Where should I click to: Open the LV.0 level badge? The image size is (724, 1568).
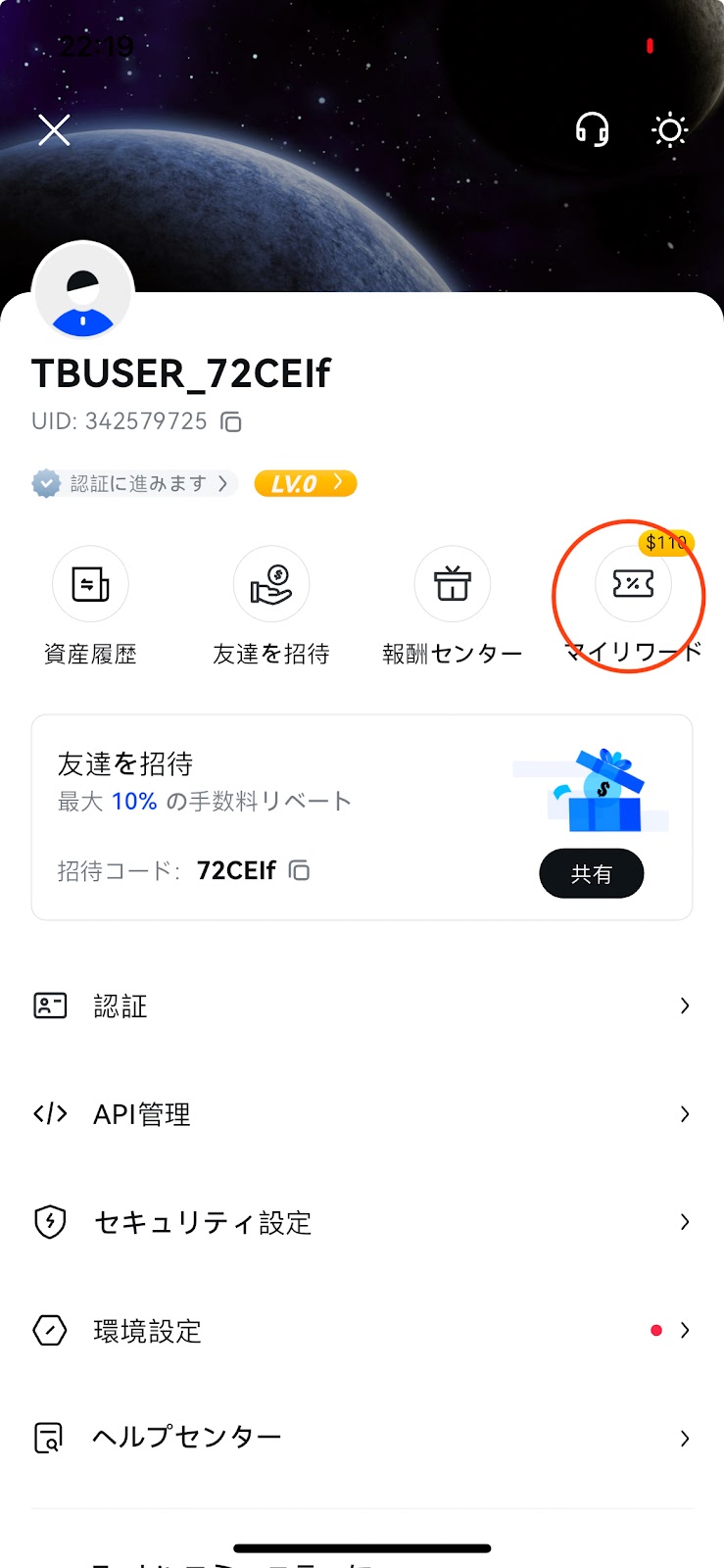coord(306,483)
